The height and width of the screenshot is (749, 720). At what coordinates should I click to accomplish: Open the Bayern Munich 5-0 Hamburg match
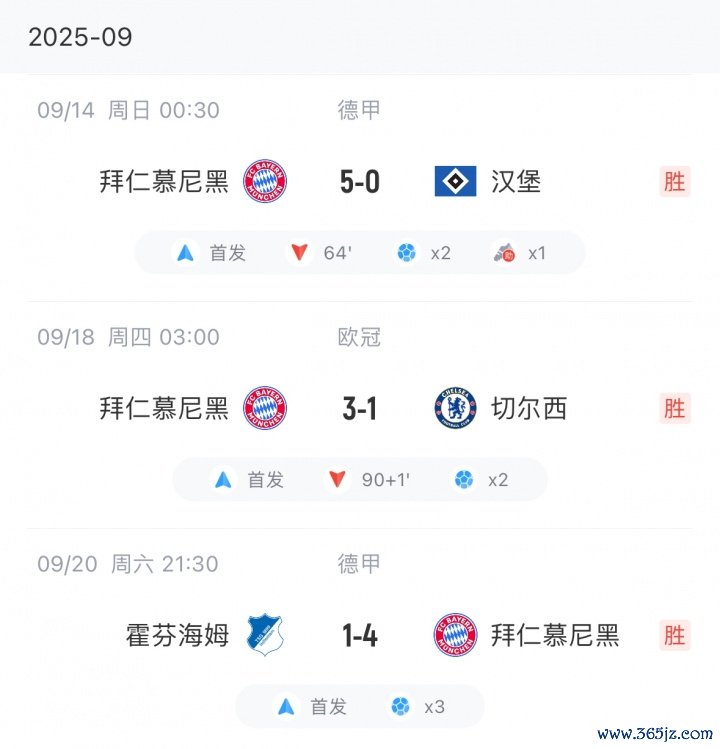coord(359,182)
